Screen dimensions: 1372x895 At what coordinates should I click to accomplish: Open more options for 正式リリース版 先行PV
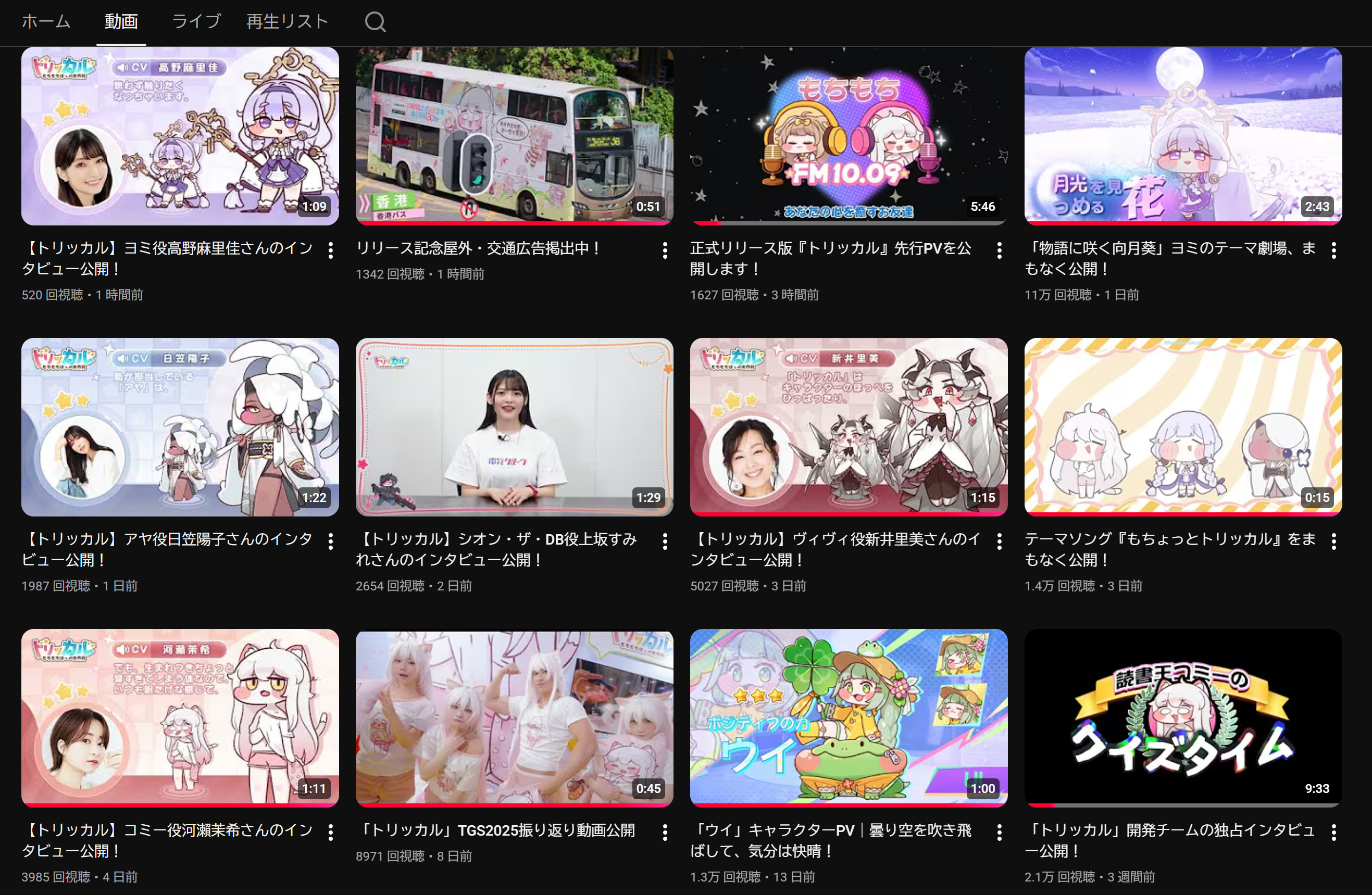tap(999, 250)
